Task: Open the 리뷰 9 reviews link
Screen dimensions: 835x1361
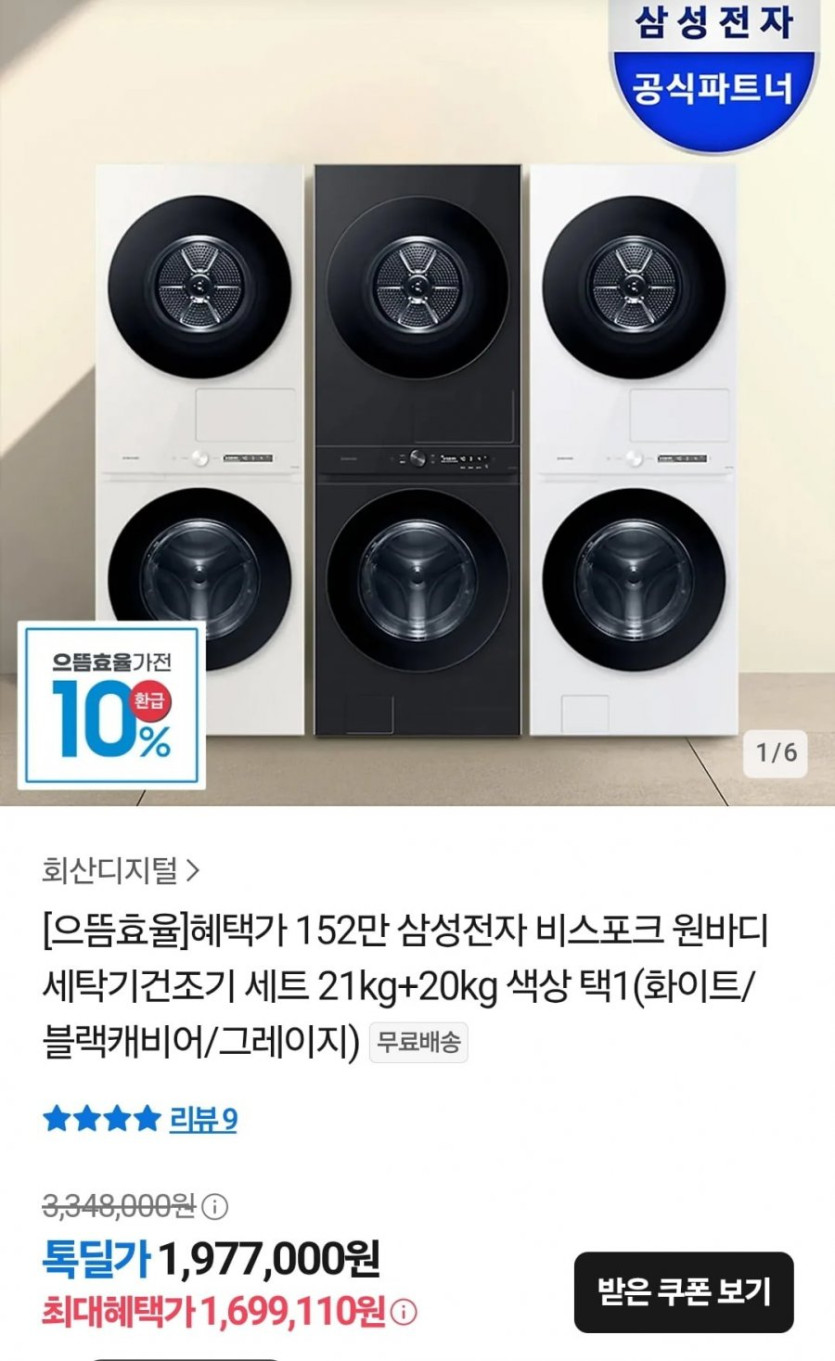Action: (203, 1119)
